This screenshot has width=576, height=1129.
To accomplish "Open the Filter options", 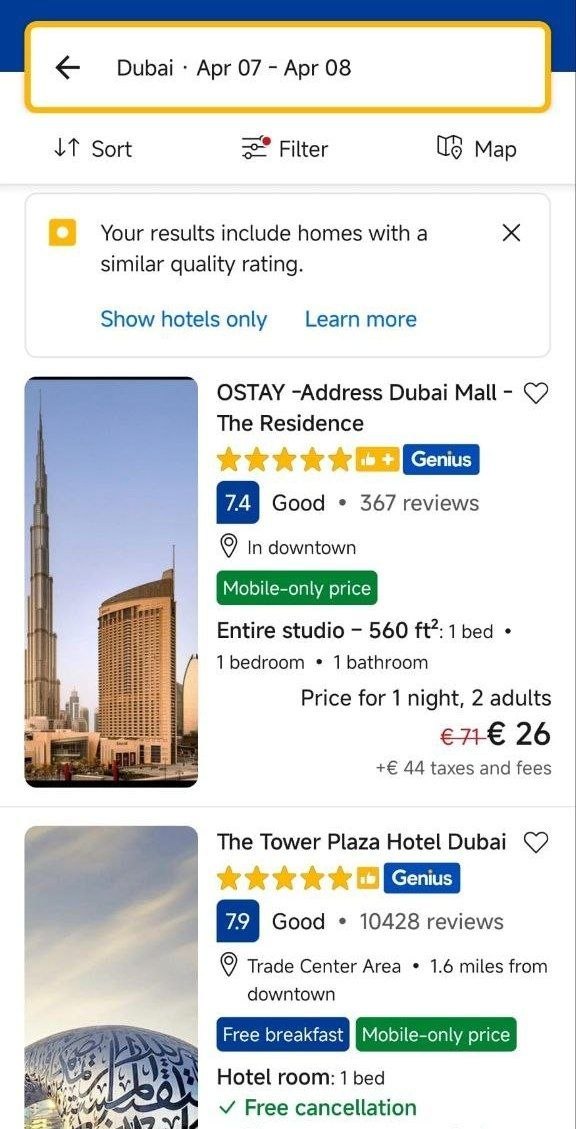I will pyautogui.click(x=284, y=149).
